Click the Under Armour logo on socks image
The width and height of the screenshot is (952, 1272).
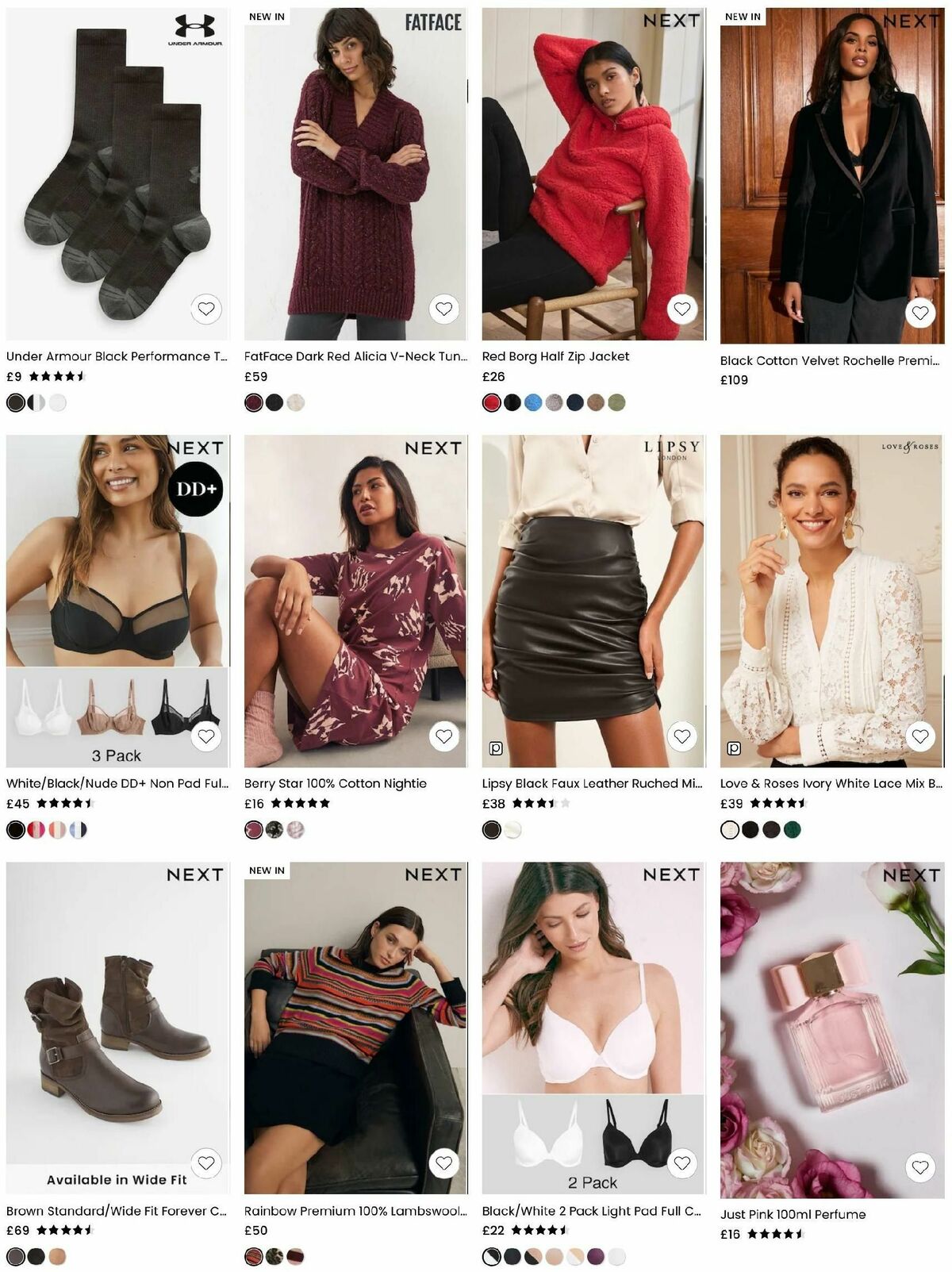tap(196, 28)
